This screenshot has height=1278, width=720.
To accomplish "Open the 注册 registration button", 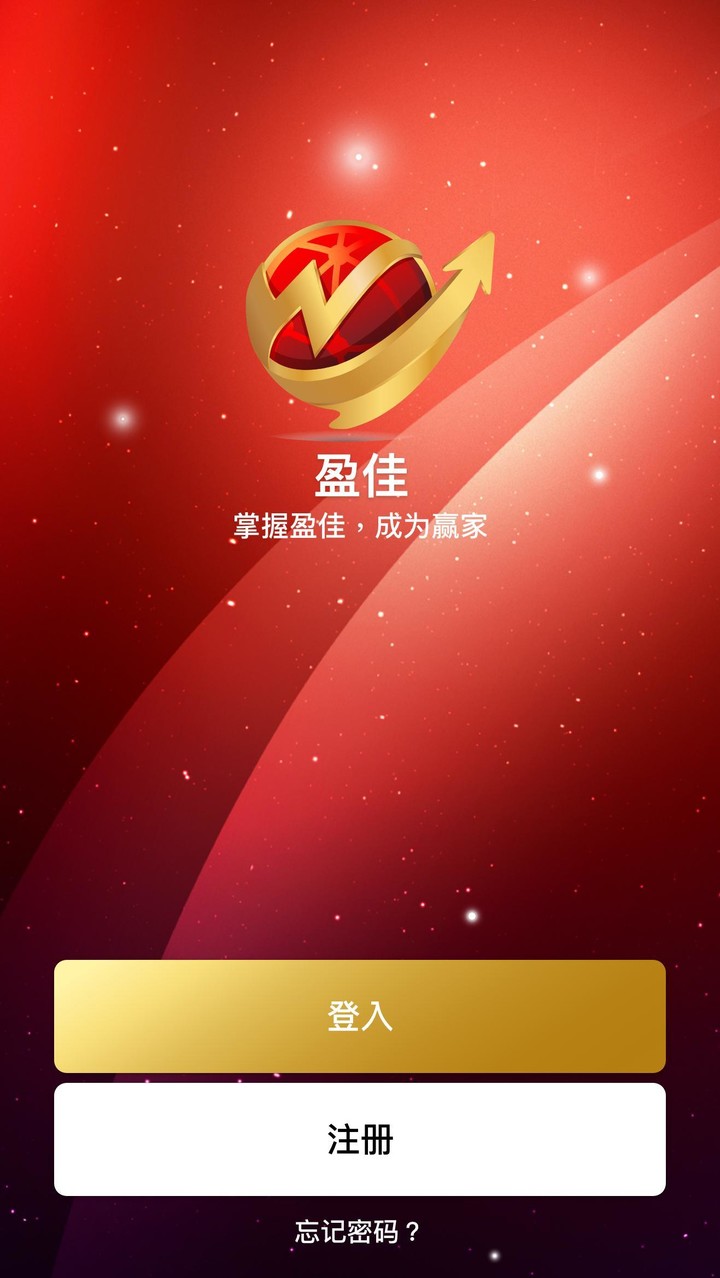I will (360, 1139).
